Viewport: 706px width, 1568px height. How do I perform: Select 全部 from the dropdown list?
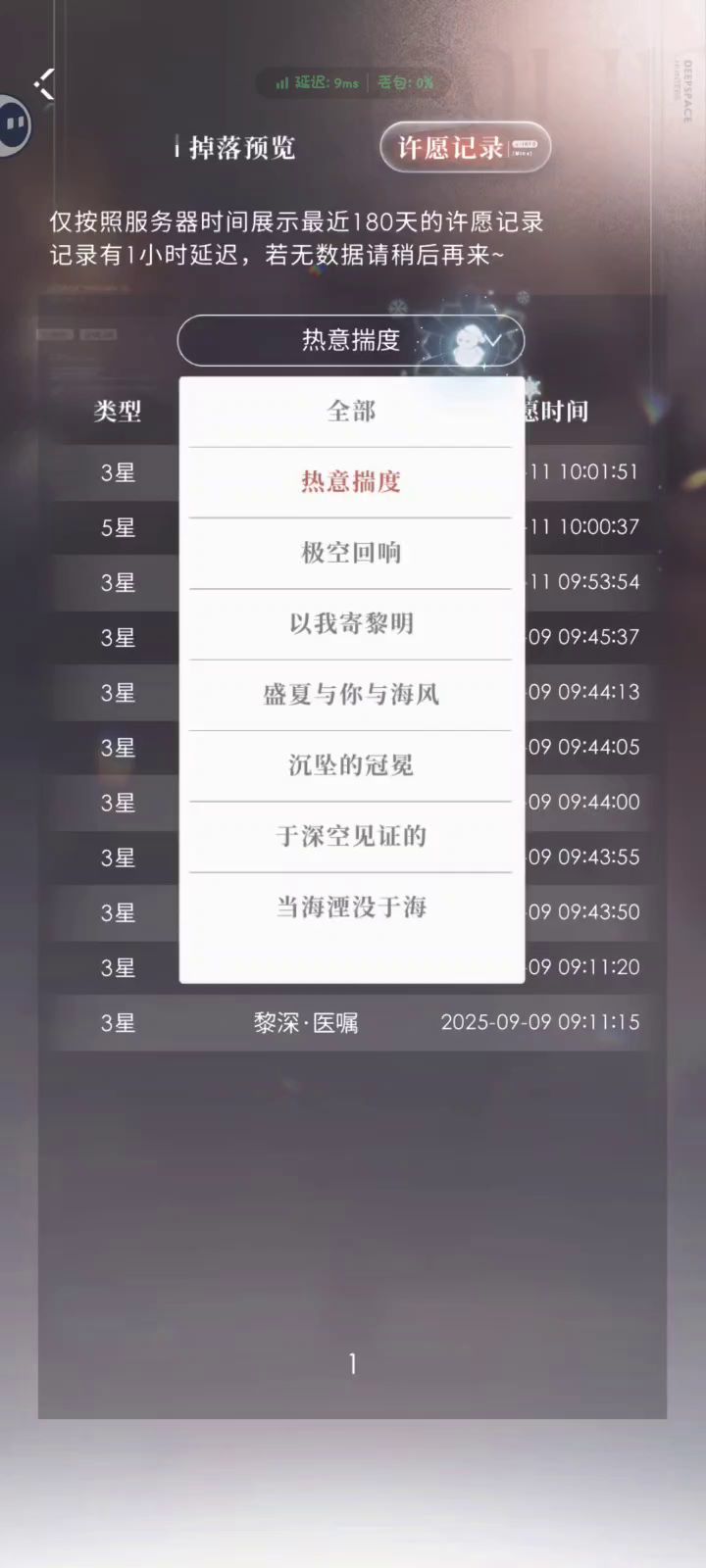click(351, 411)
